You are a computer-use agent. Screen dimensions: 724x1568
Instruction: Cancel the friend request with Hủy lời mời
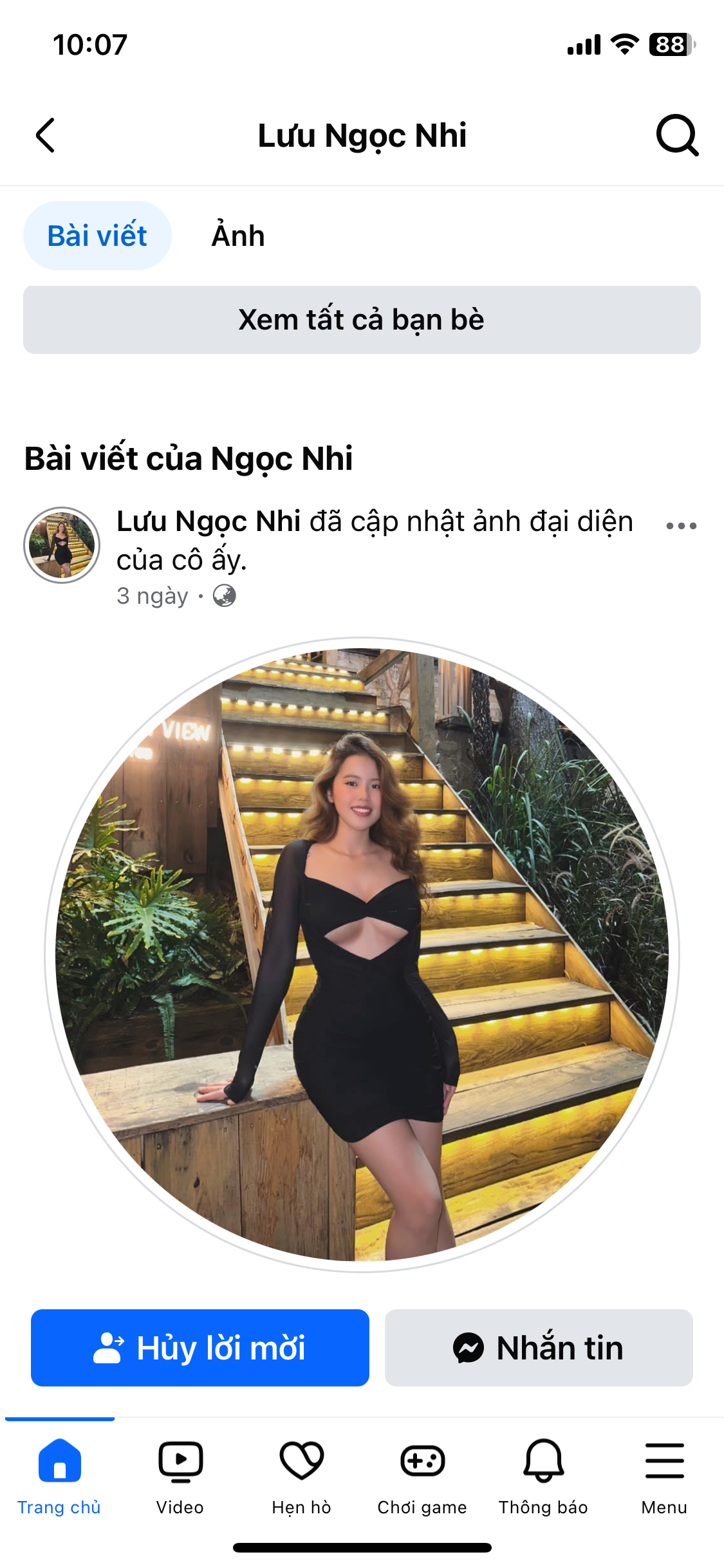[x=200, y=1347]
